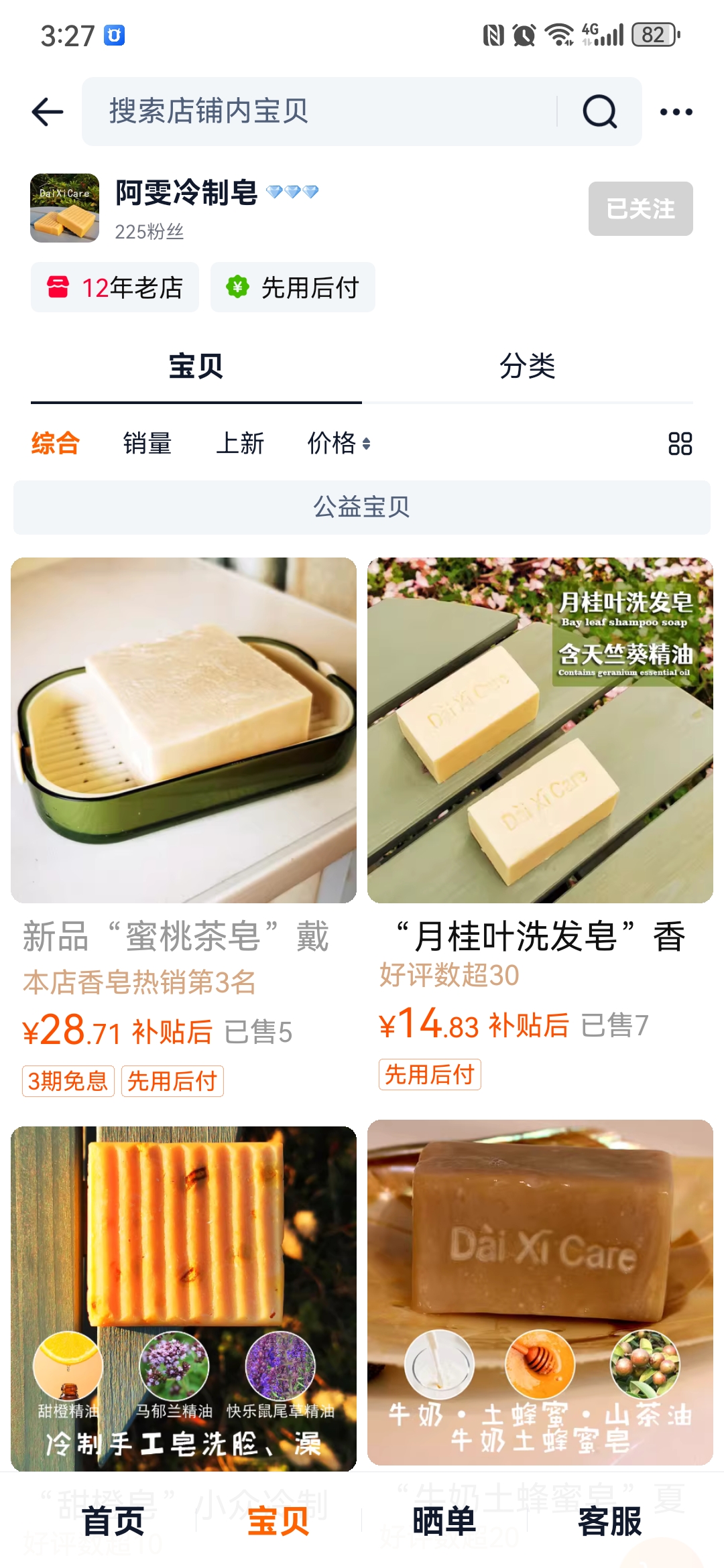Screen dimensions: 724x1568
Task: Sort items by 销量
Action: coord(147,443)
